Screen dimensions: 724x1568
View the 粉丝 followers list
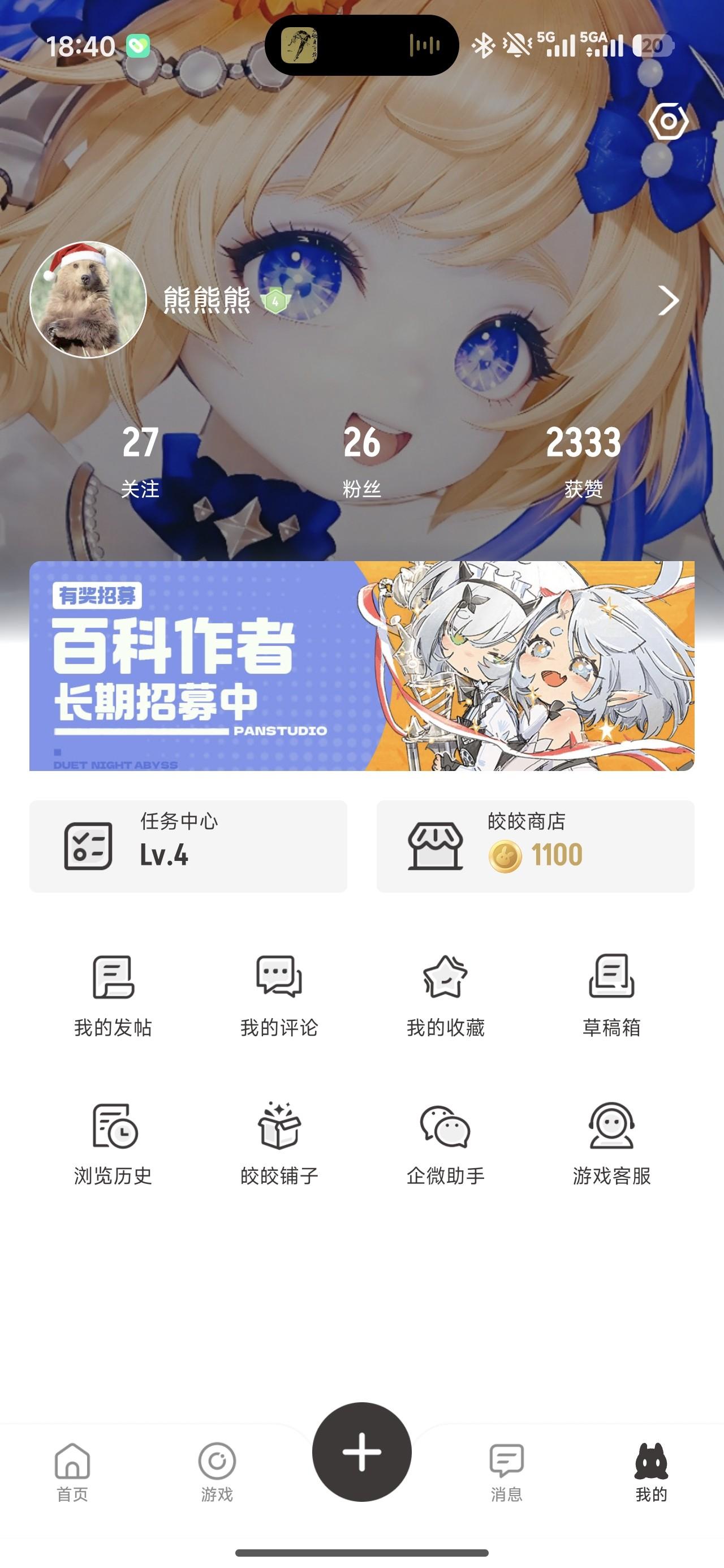click(x=361, y=461)
